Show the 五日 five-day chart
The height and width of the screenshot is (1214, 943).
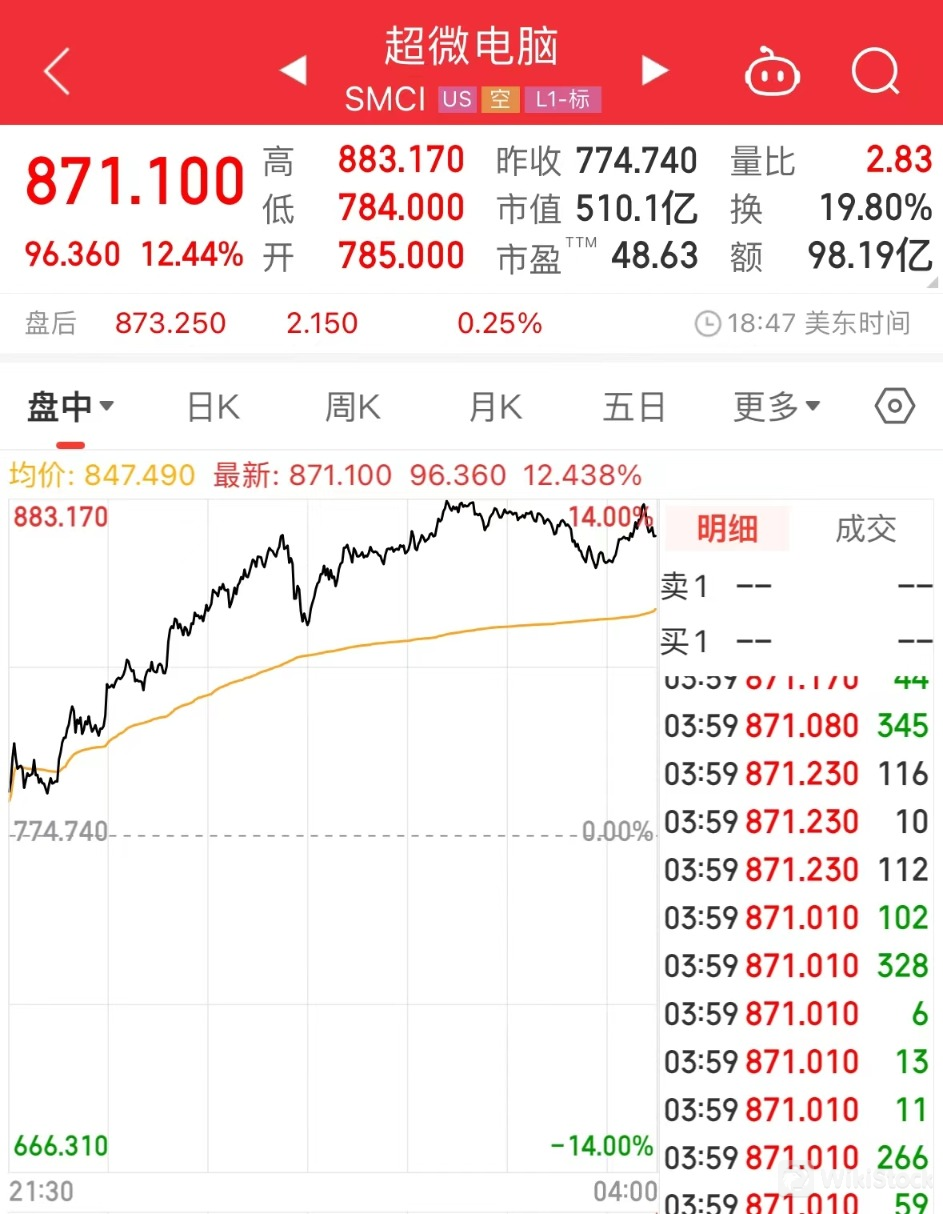(634, 407)
